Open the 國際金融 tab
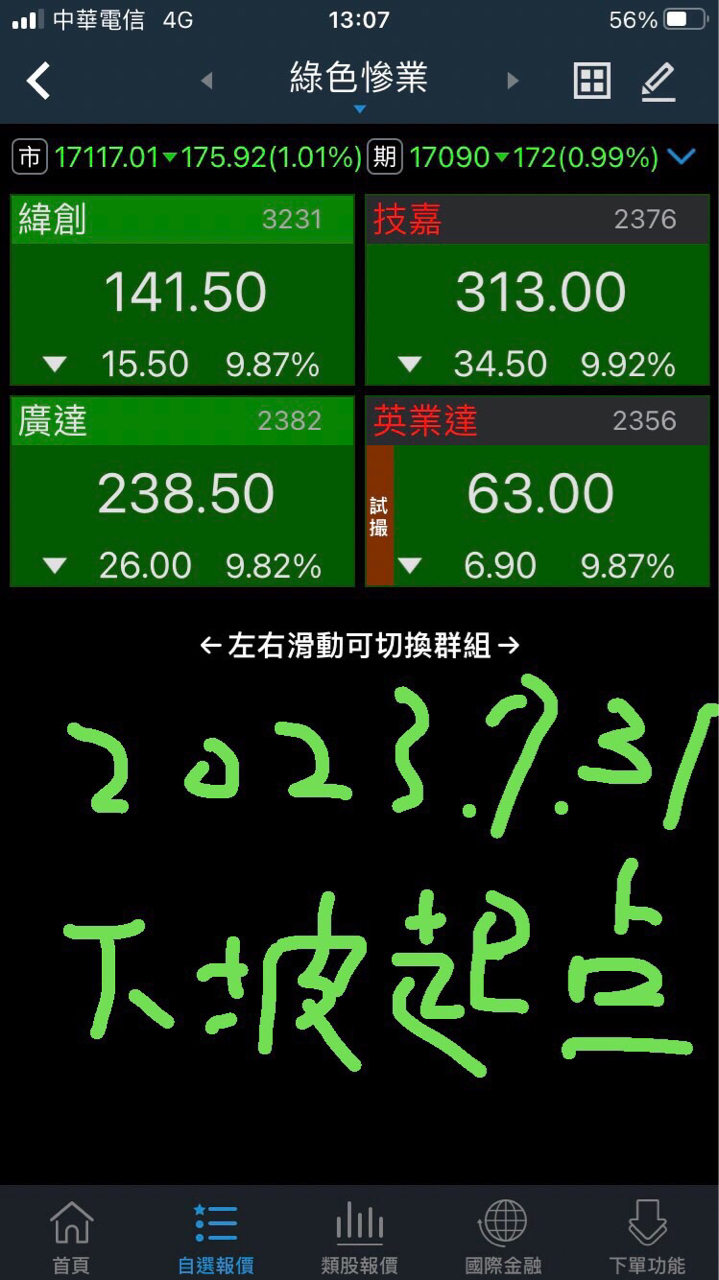 coord(503,1237)
